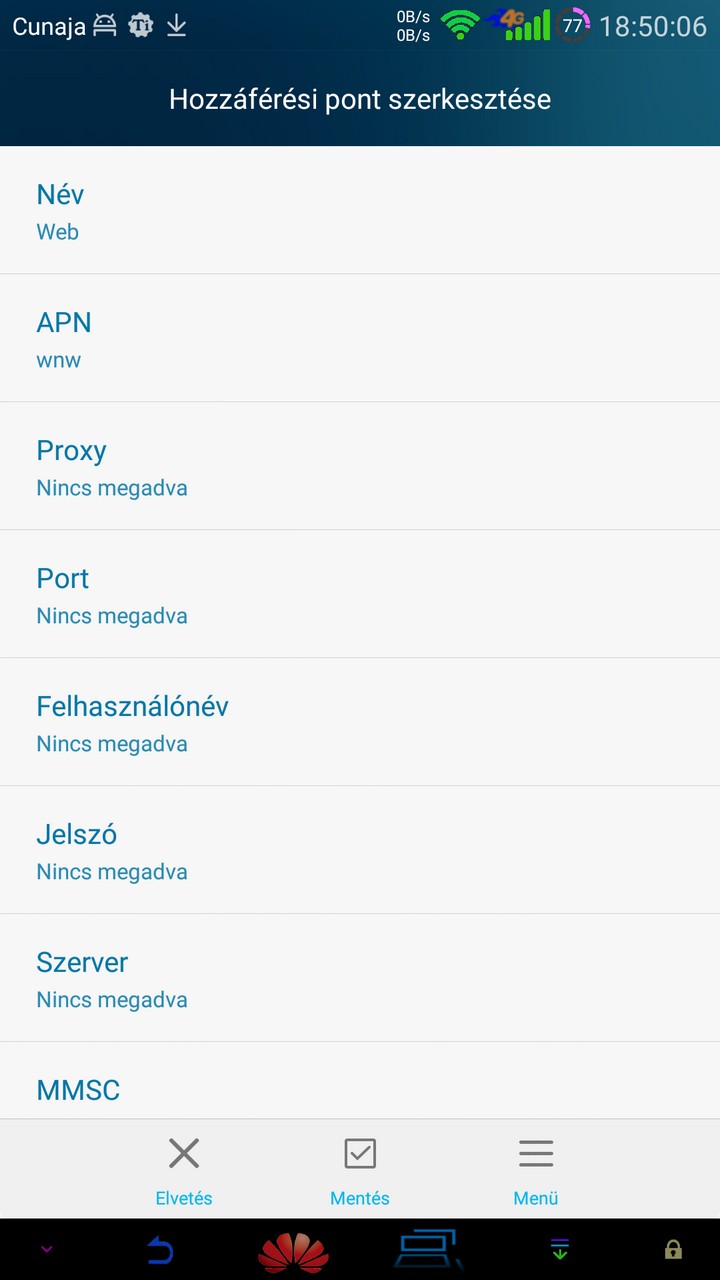The height and width of the screenshot is (1280, 720).
Task: Edit the Szerver entry
Action: coord(360,978)
